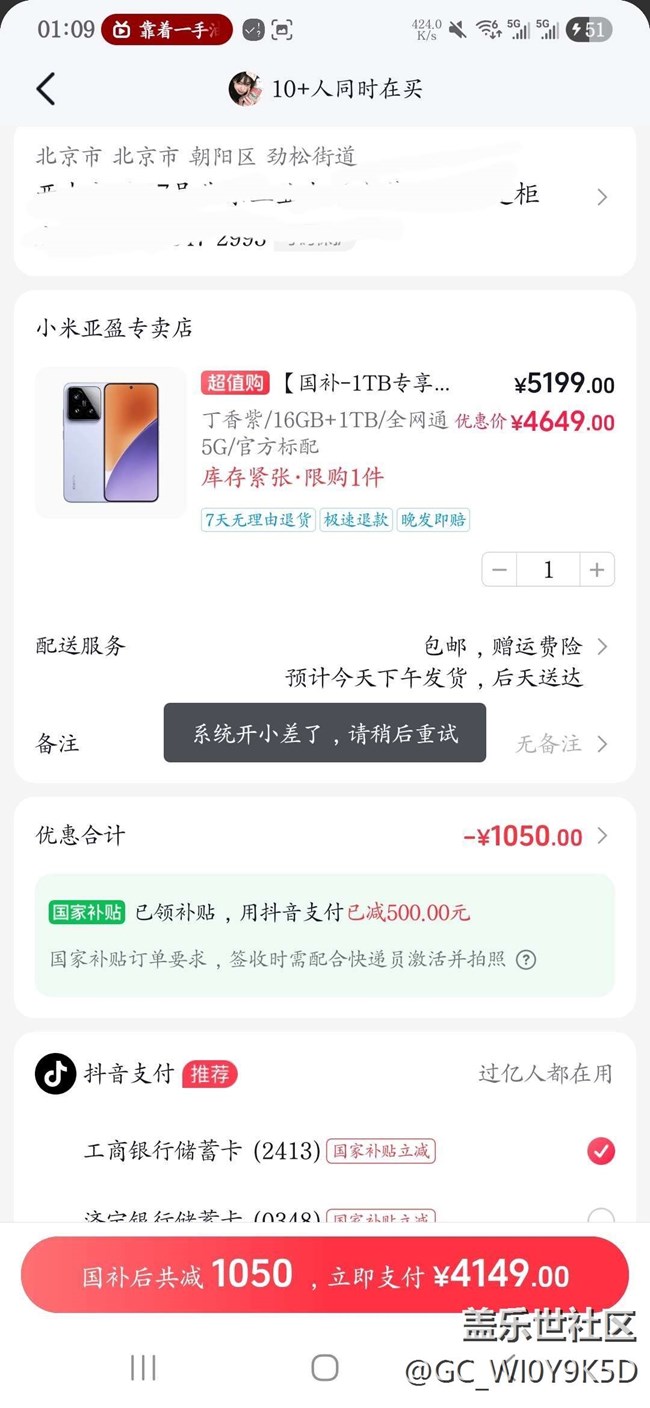Decrease quantity with the minus button

click(x=500, y=570)
